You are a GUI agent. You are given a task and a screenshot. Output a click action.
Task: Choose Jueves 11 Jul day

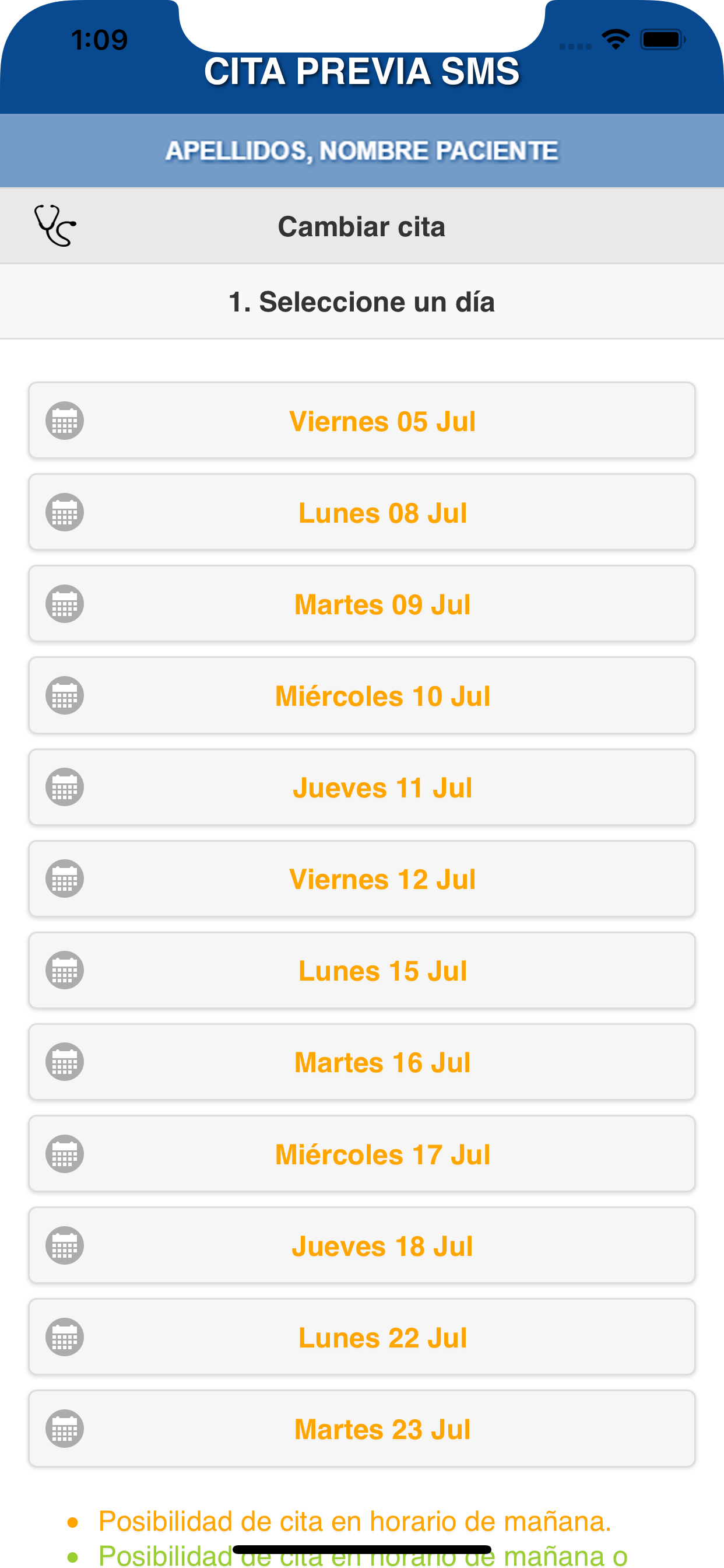click(362, 787)
